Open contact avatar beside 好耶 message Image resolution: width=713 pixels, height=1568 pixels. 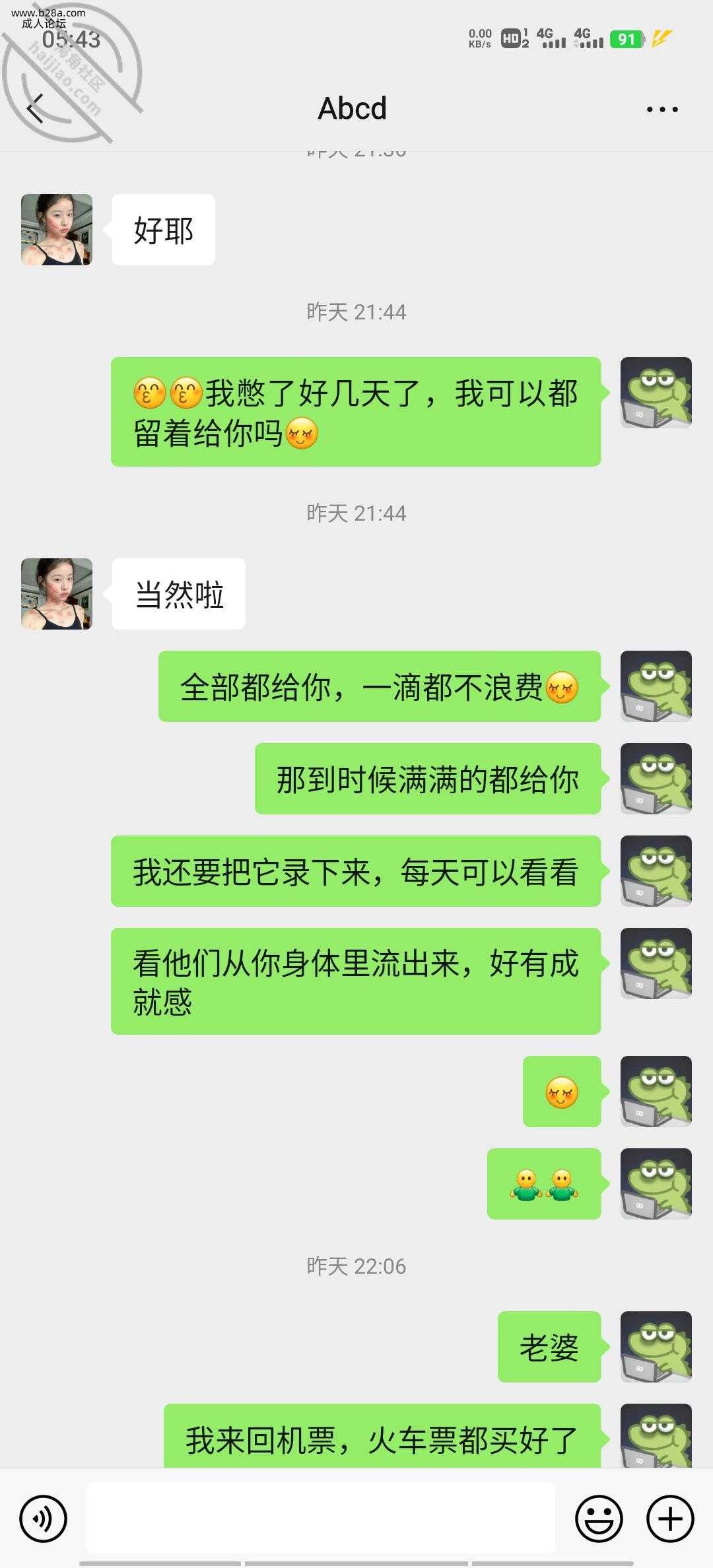57,230
